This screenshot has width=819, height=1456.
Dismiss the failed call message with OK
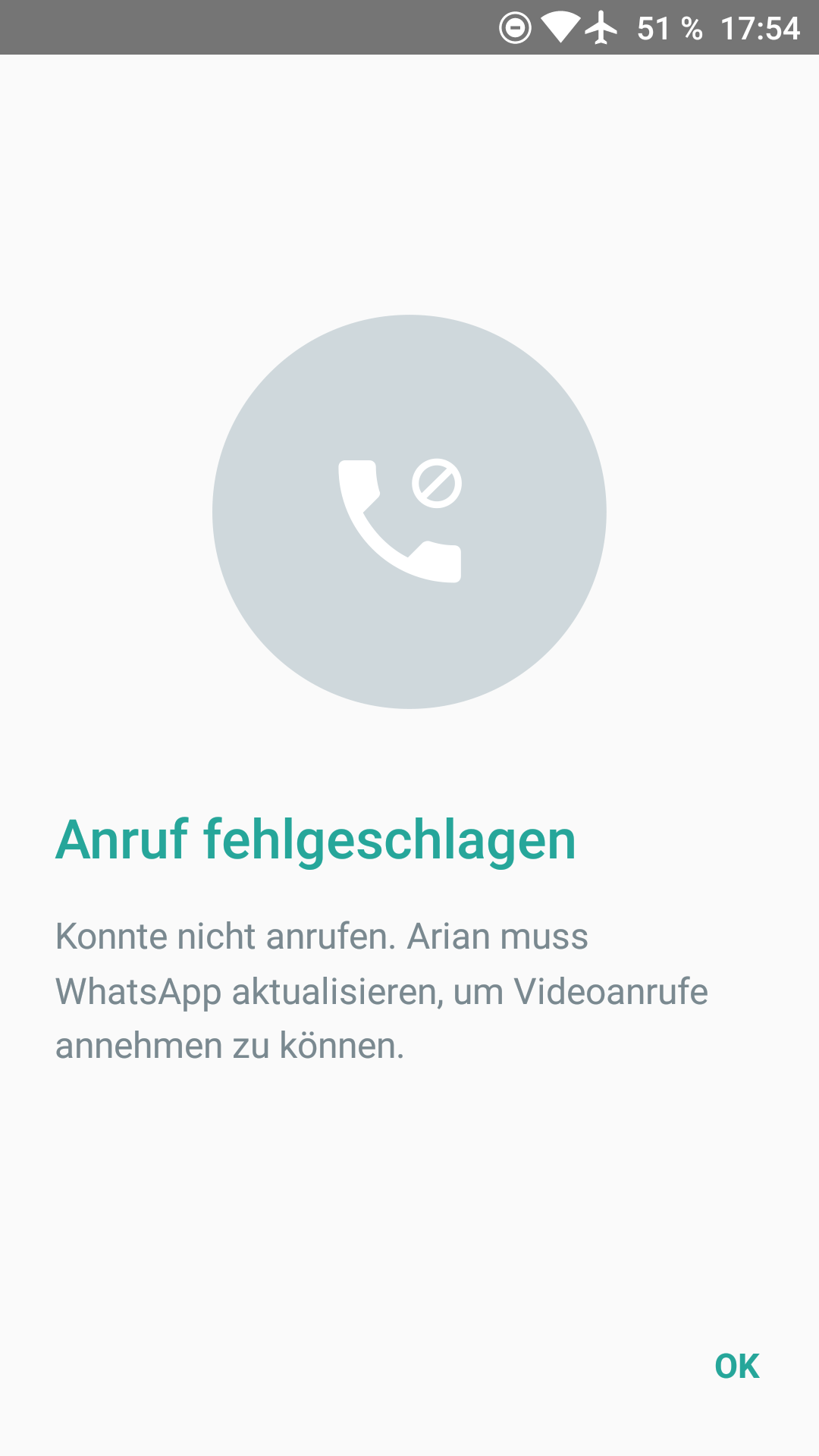pyautogui.click(x=737, y=1366)
